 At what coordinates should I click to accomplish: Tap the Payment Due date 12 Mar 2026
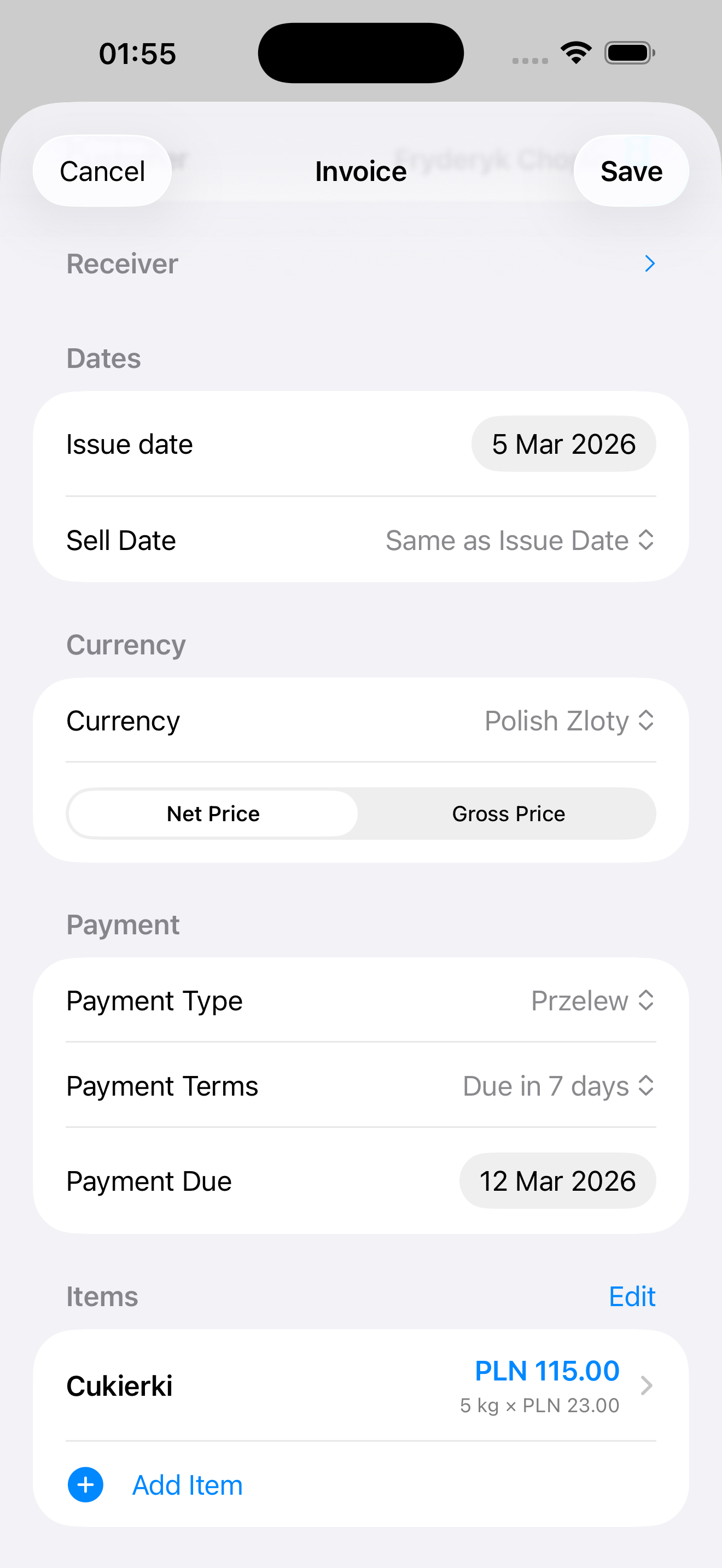(x=557, y=1180)
